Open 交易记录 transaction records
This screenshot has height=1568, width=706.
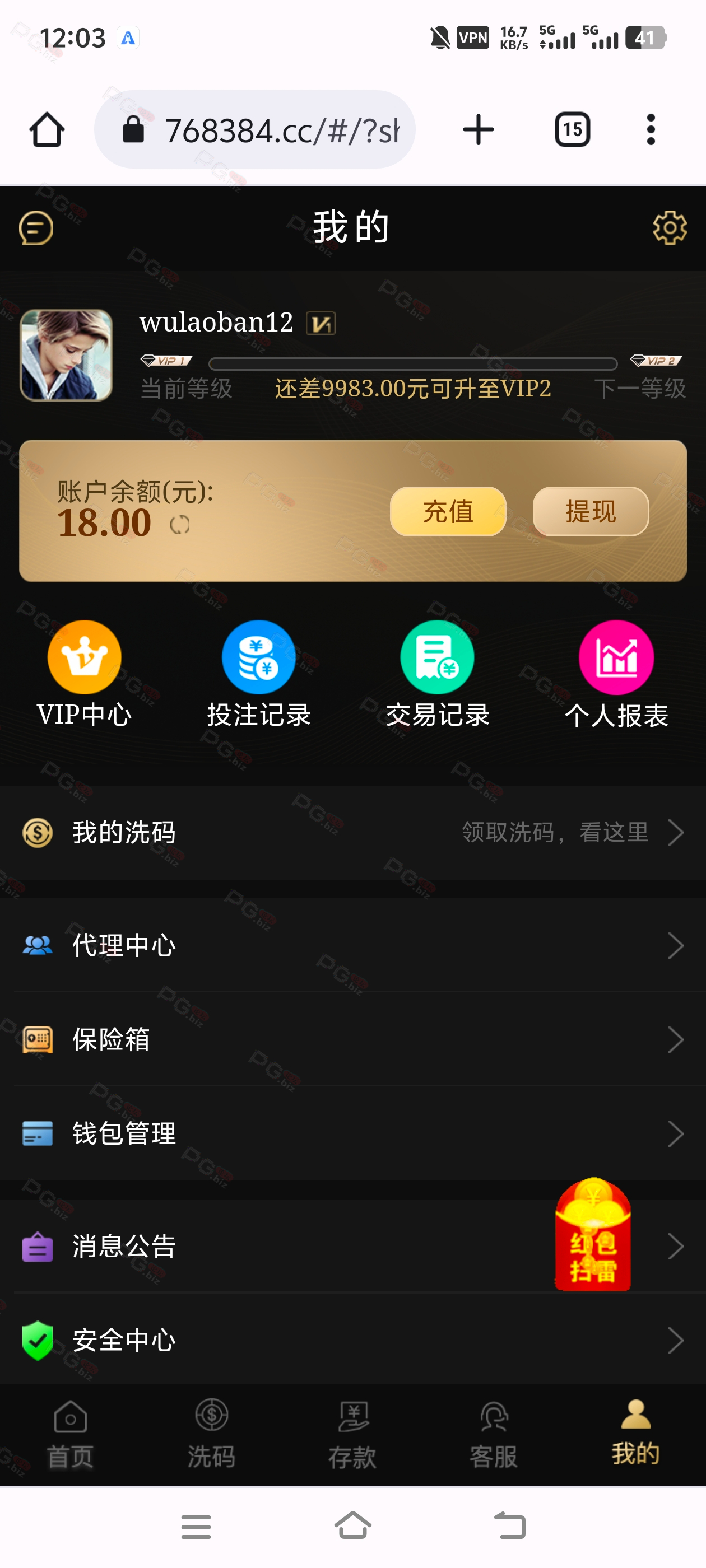[x=438, y=674]
